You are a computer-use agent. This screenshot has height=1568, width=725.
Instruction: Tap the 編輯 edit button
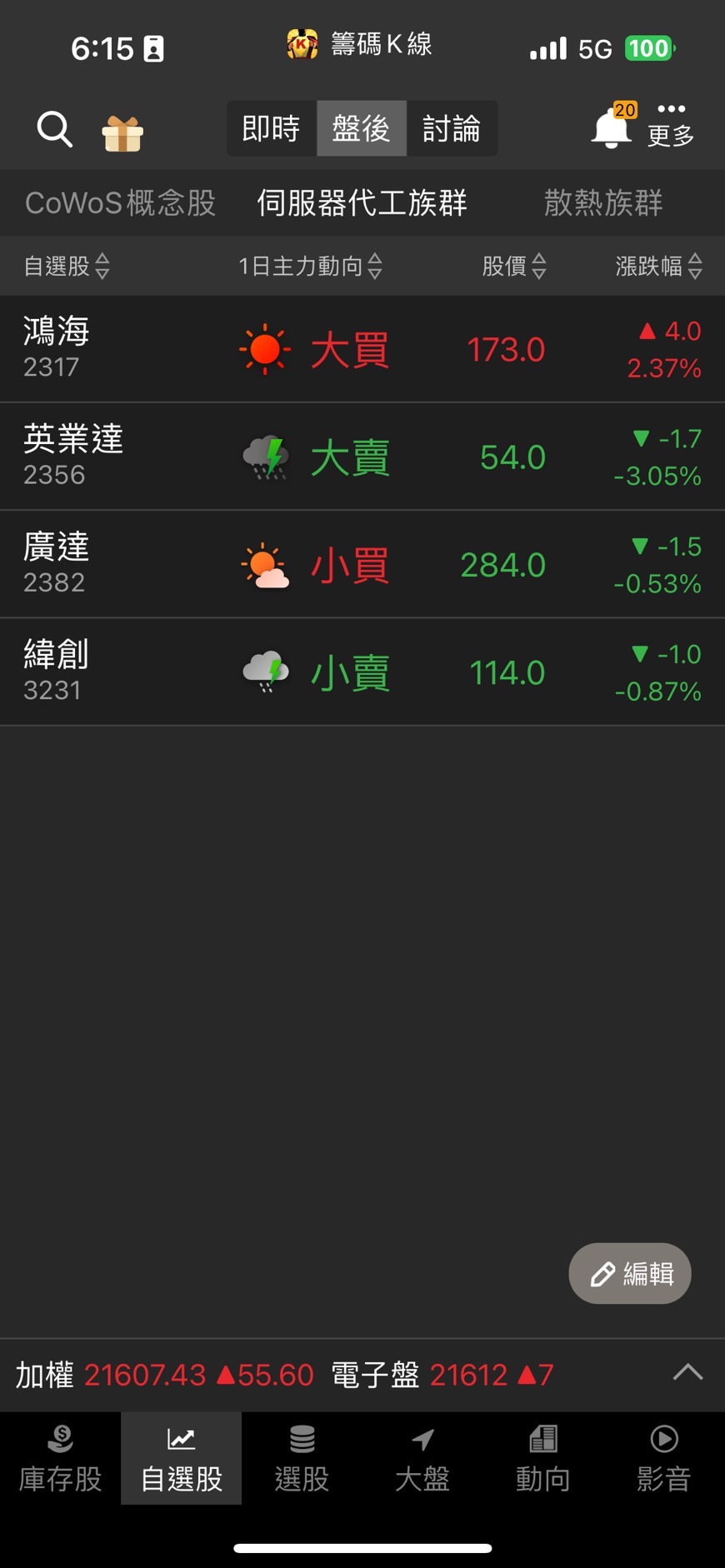point(630,1273)
